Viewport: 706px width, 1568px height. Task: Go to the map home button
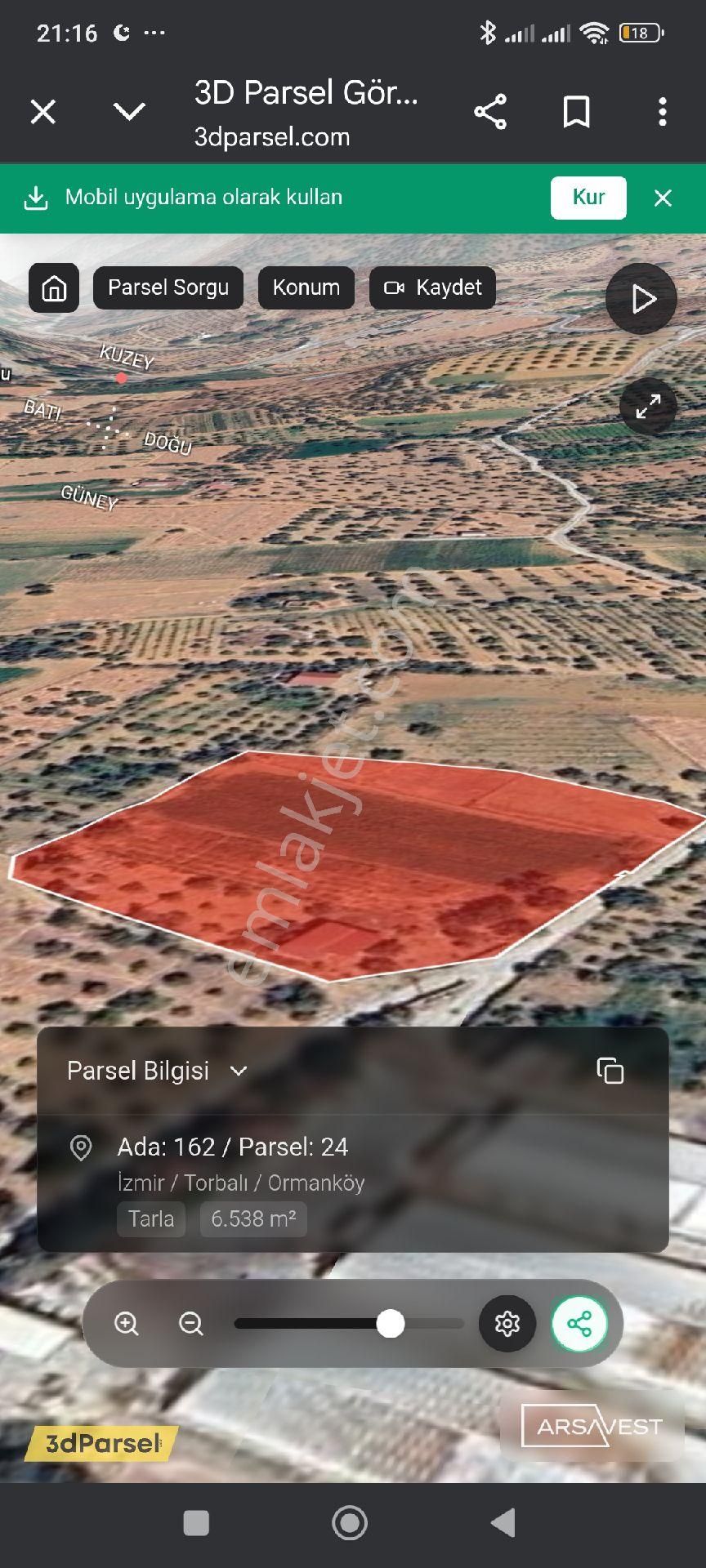(54, 287)
